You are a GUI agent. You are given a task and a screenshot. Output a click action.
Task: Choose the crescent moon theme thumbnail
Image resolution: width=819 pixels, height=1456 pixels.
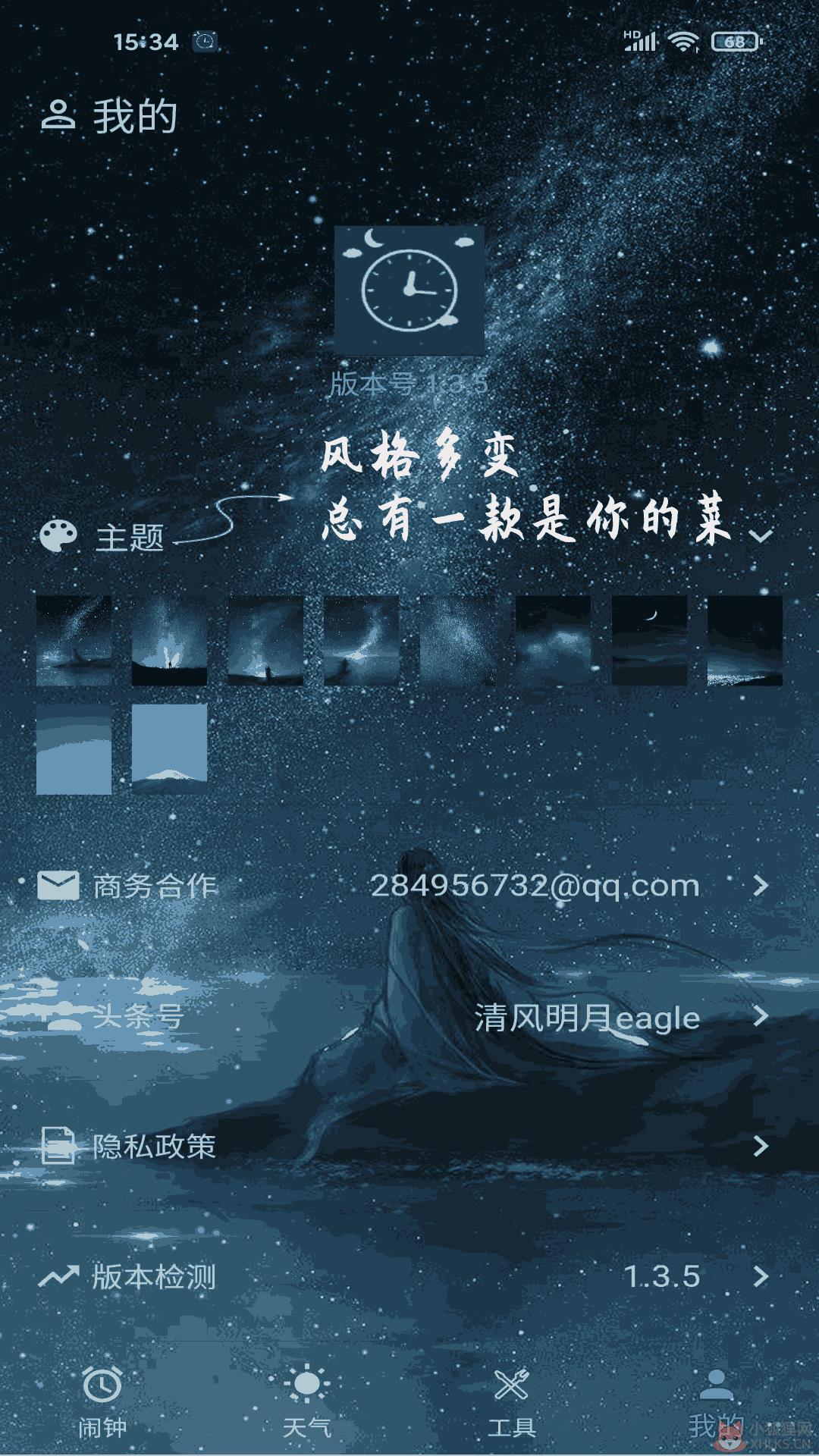[649, 641]
